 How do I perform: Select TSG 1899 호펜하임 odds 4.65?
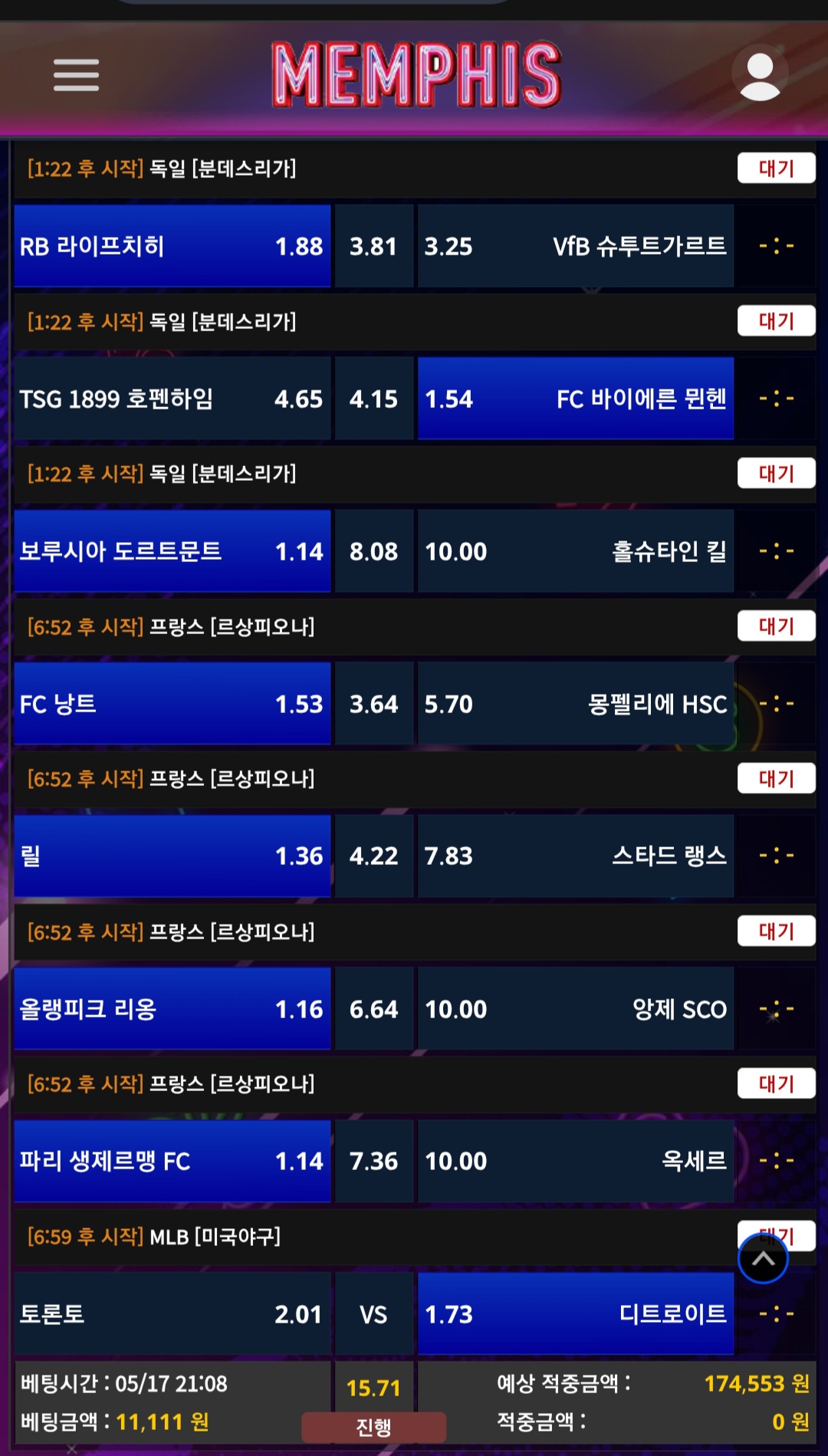coord(172,399)
